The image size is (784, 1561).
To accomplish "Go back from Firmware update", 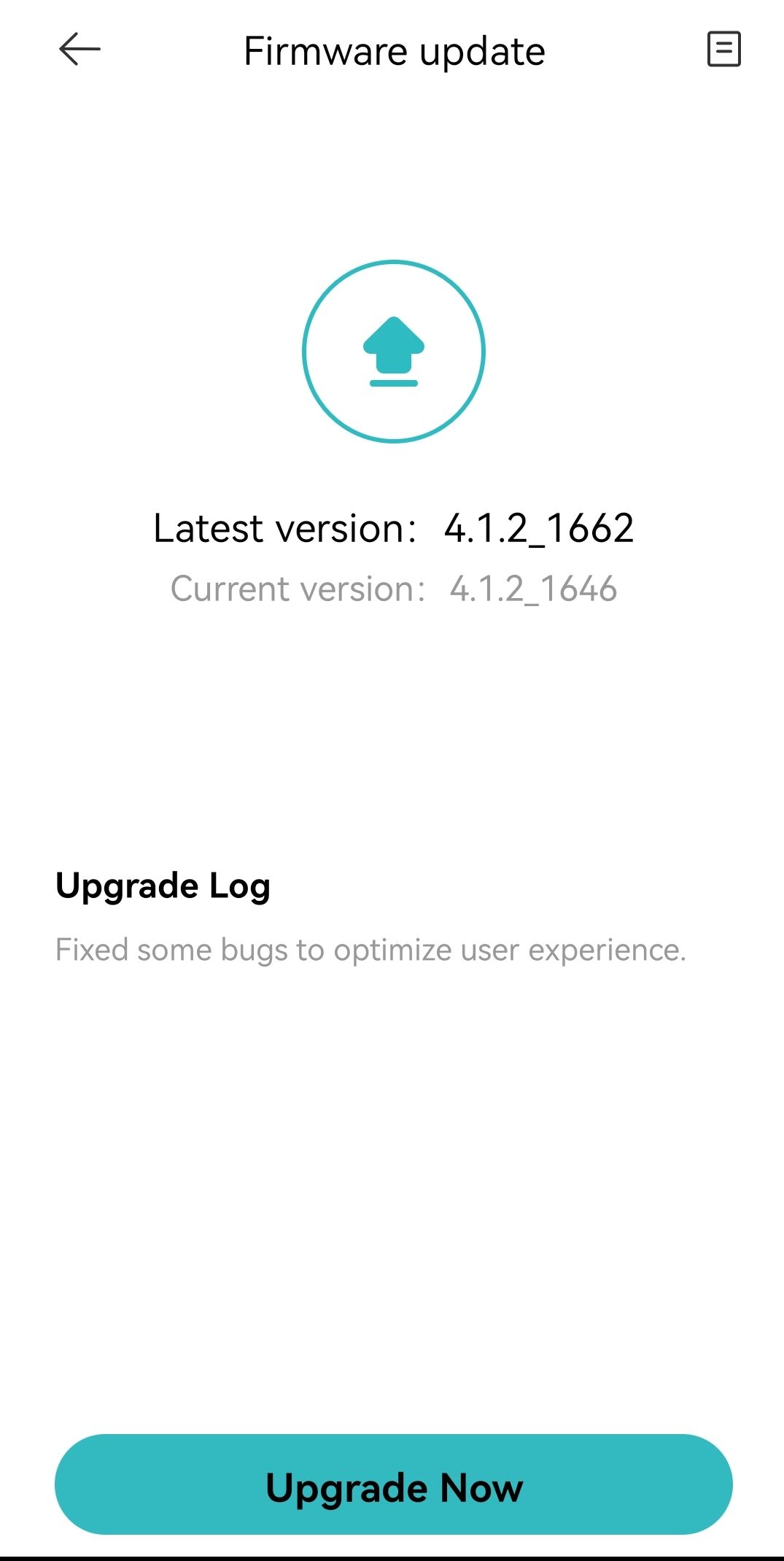I will (79, 50).
